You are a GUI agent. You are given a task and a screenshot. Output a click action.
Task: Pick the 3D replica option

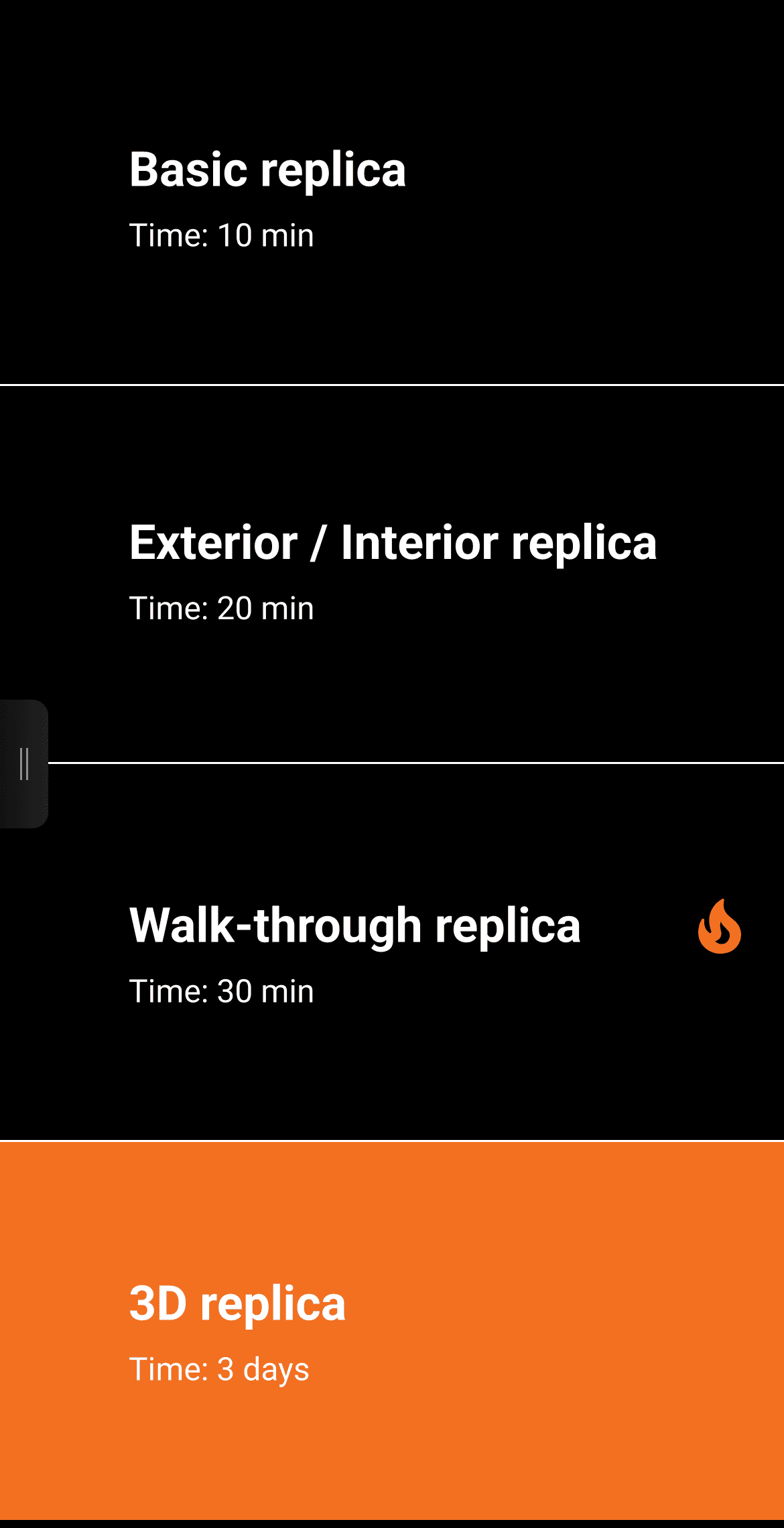point(392,1330)
